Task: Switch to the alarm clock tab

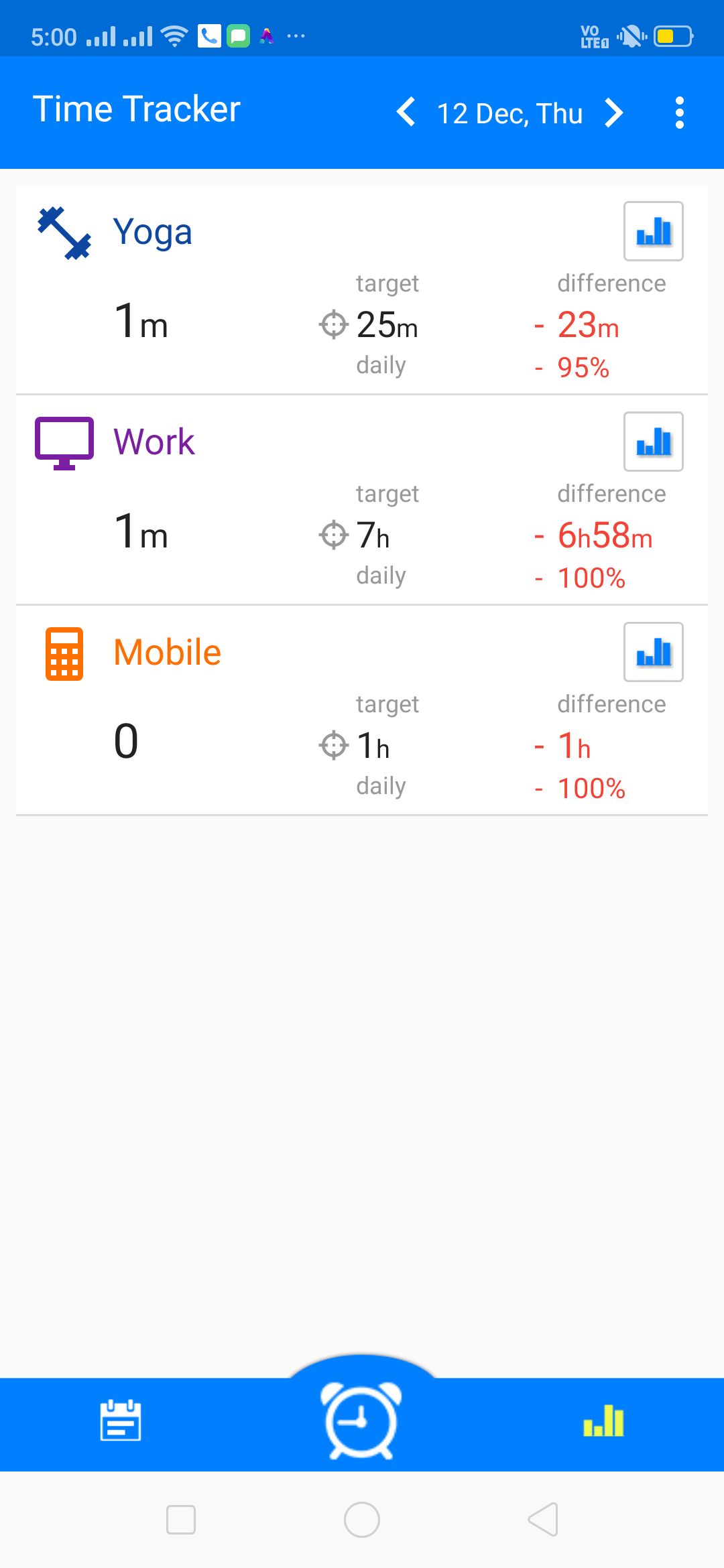Action: (361, 1419)
